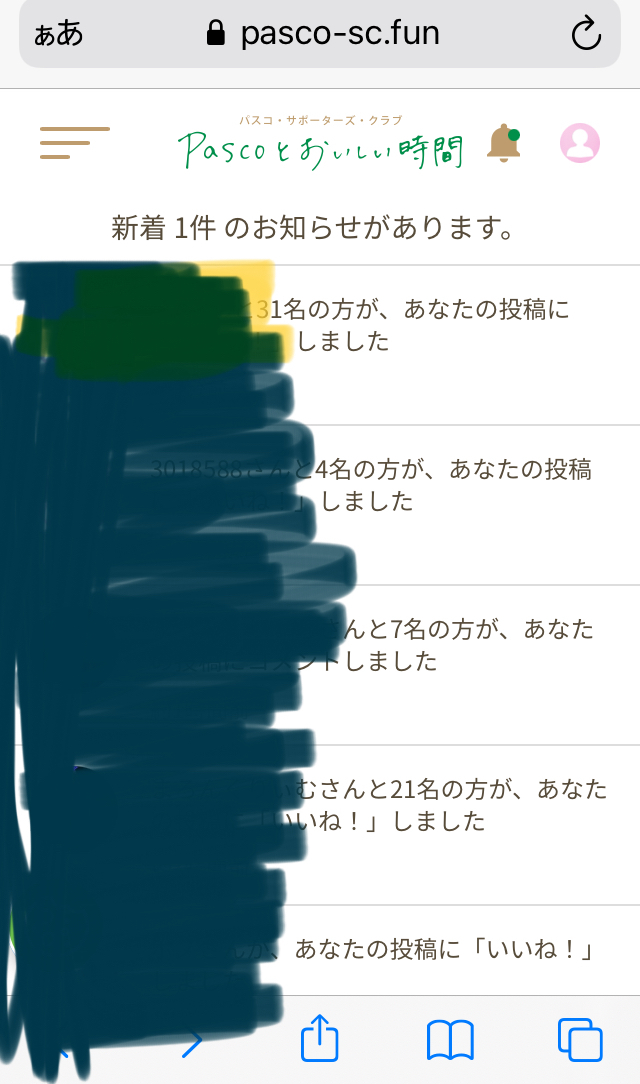Open the hamburger menu

click(74, 143)
